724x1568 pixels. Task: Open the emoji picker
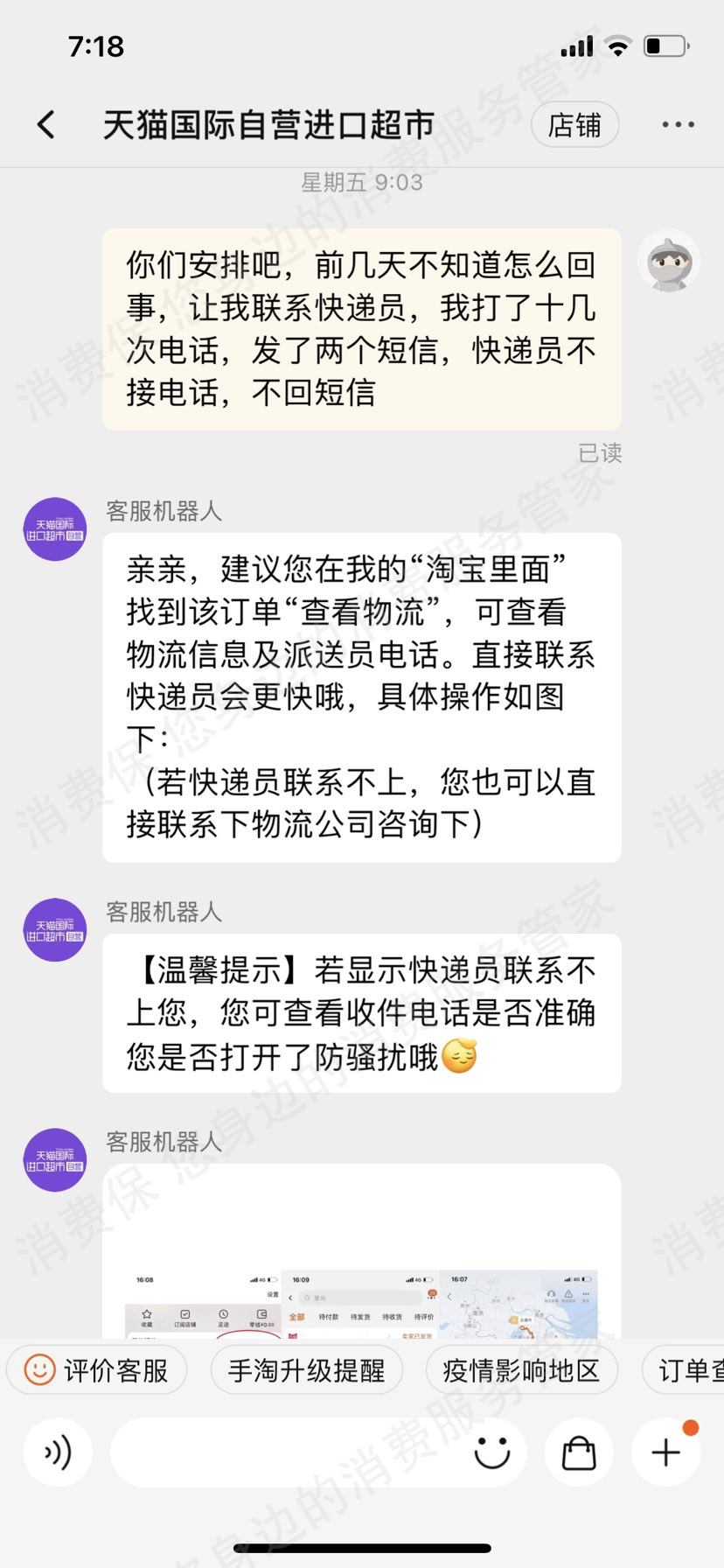pyautogui.click(x=491, y=1453)
